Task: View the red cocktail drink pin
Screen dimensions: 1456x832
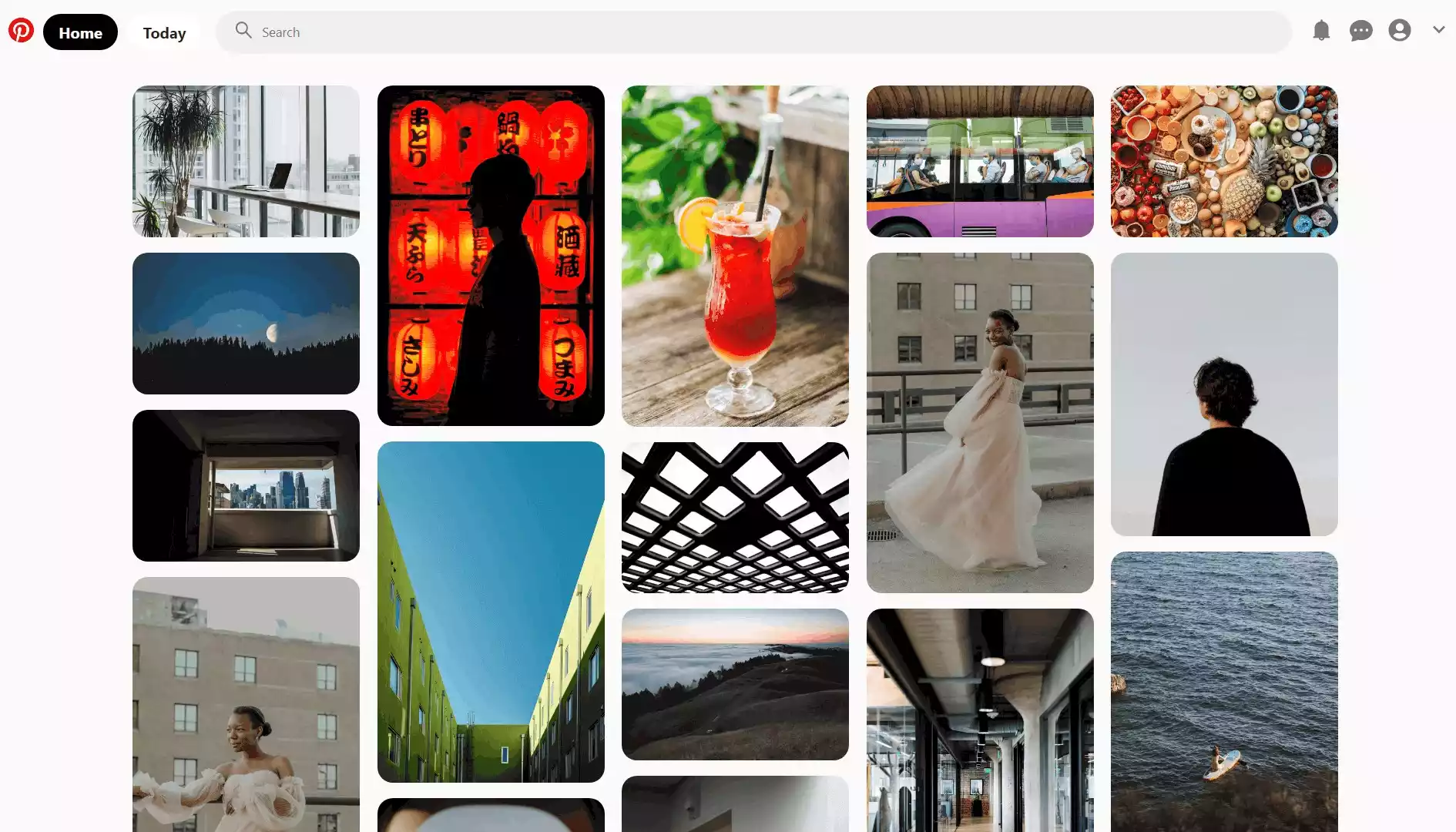Action: pyautogui.click(x=735, y=256)
